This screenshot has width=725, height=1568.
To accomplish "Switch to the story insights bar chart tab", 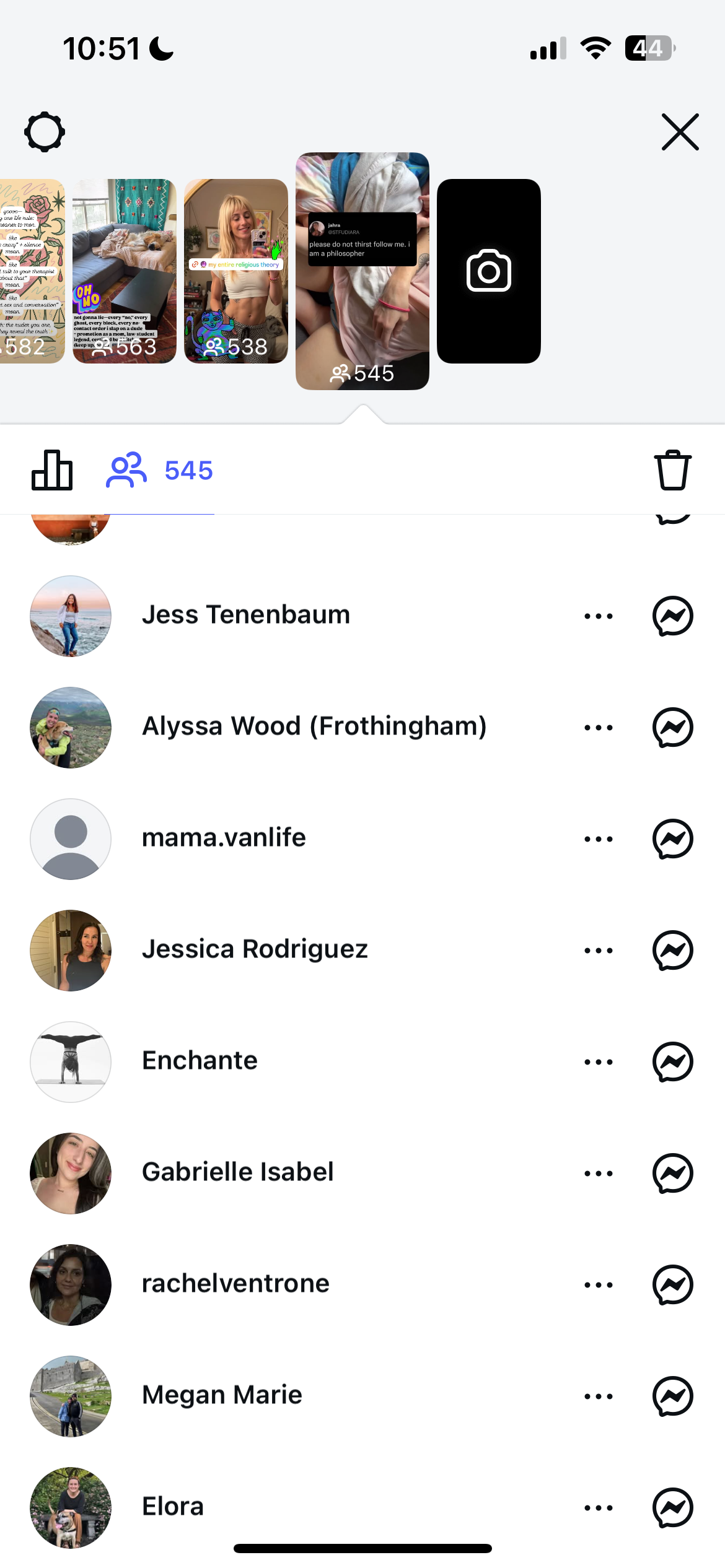I will click(x=52, y=471).
